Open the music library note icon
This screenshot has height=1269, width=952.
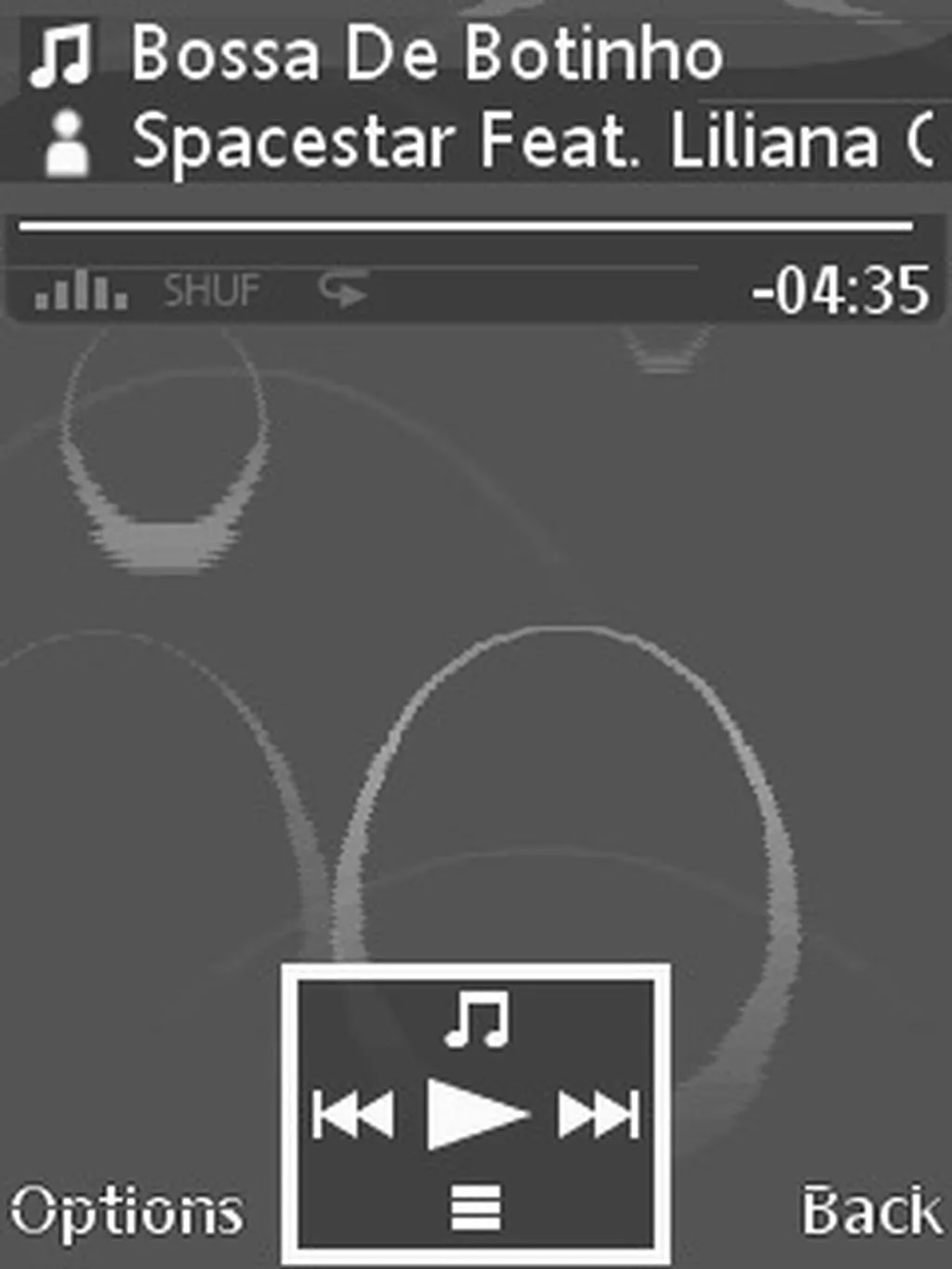pyautogui.click(x=477, y=1020)
